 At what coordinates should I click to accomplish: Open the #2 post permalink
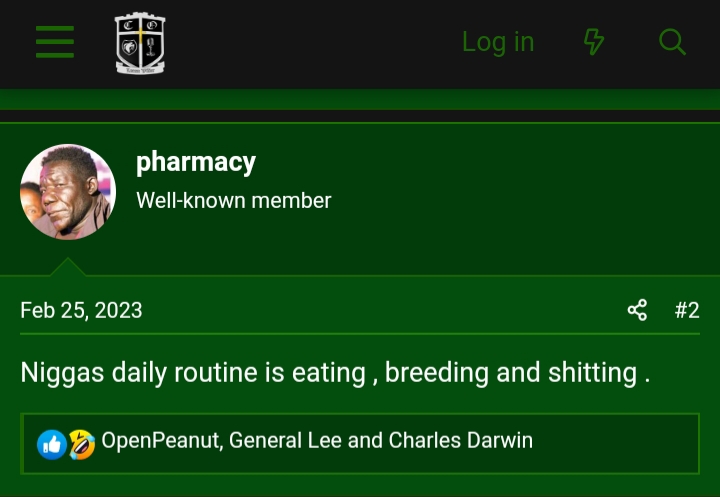[x=686, y=310]
